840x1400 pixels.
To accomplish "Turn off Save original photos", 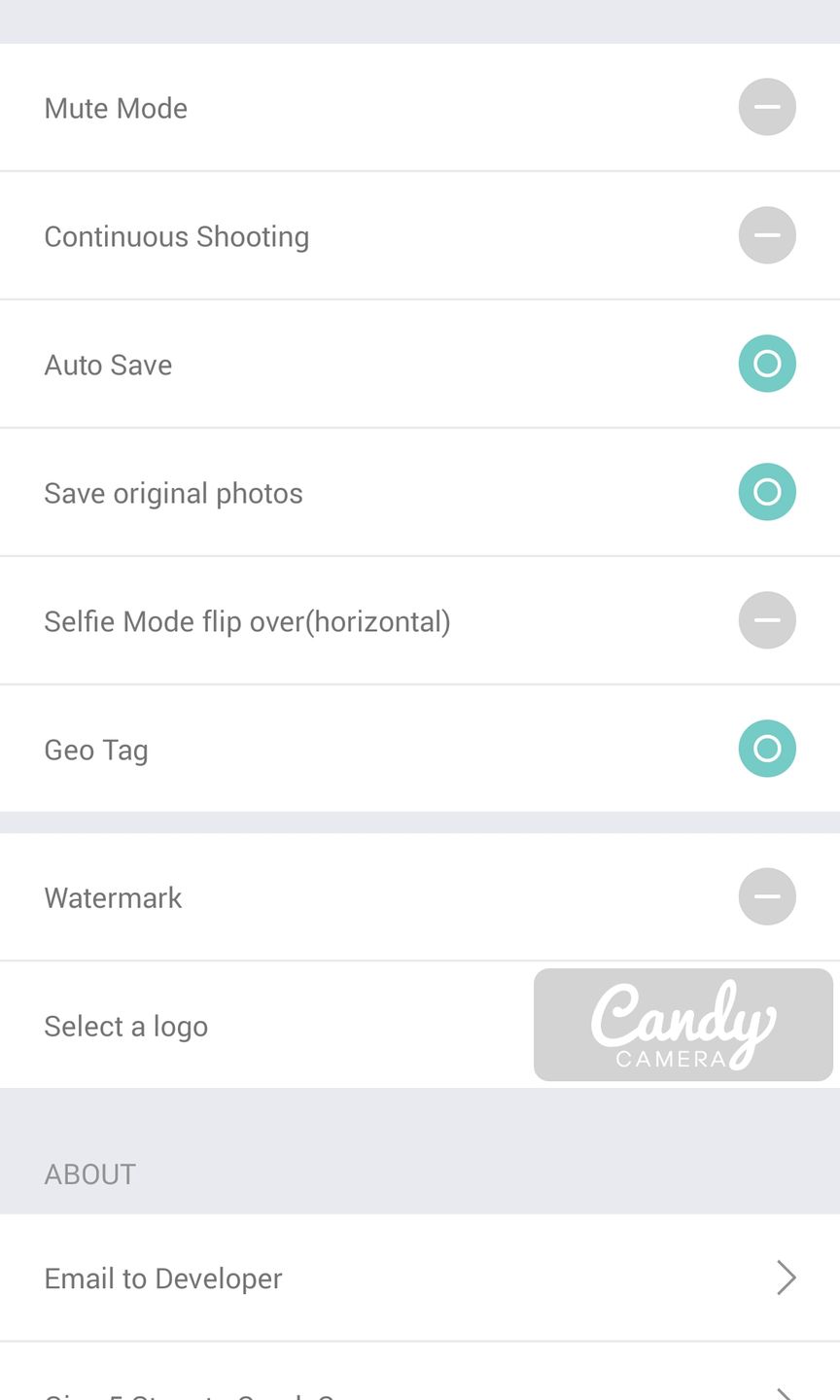I will click(766, 492).
